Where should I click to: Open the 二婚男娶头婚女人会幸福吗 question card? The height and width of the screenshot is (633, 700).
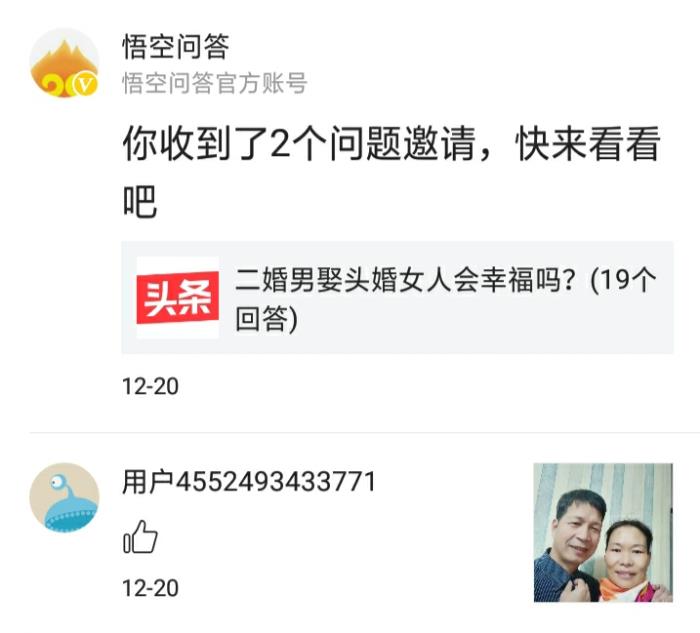tap(397, 298)
